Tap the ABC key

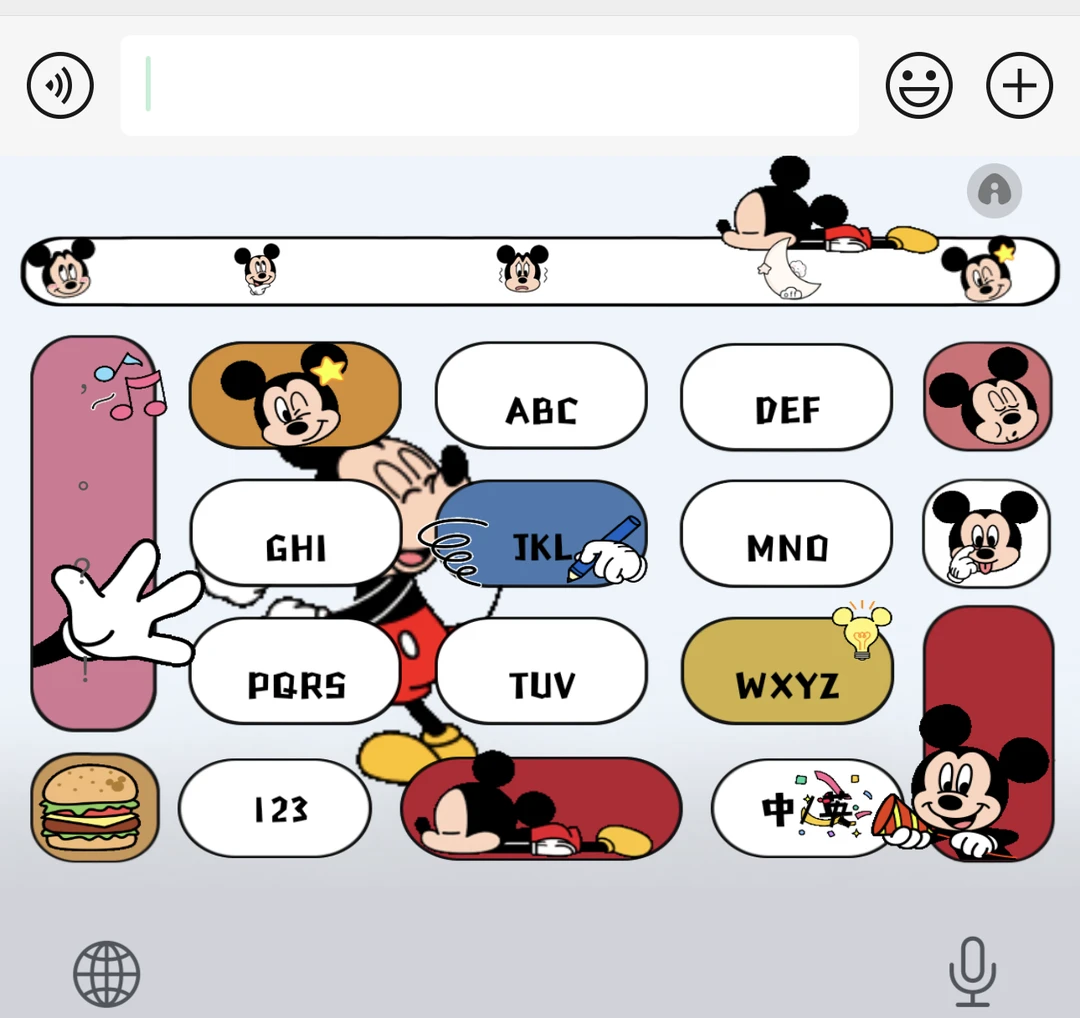tap(541, 397)
